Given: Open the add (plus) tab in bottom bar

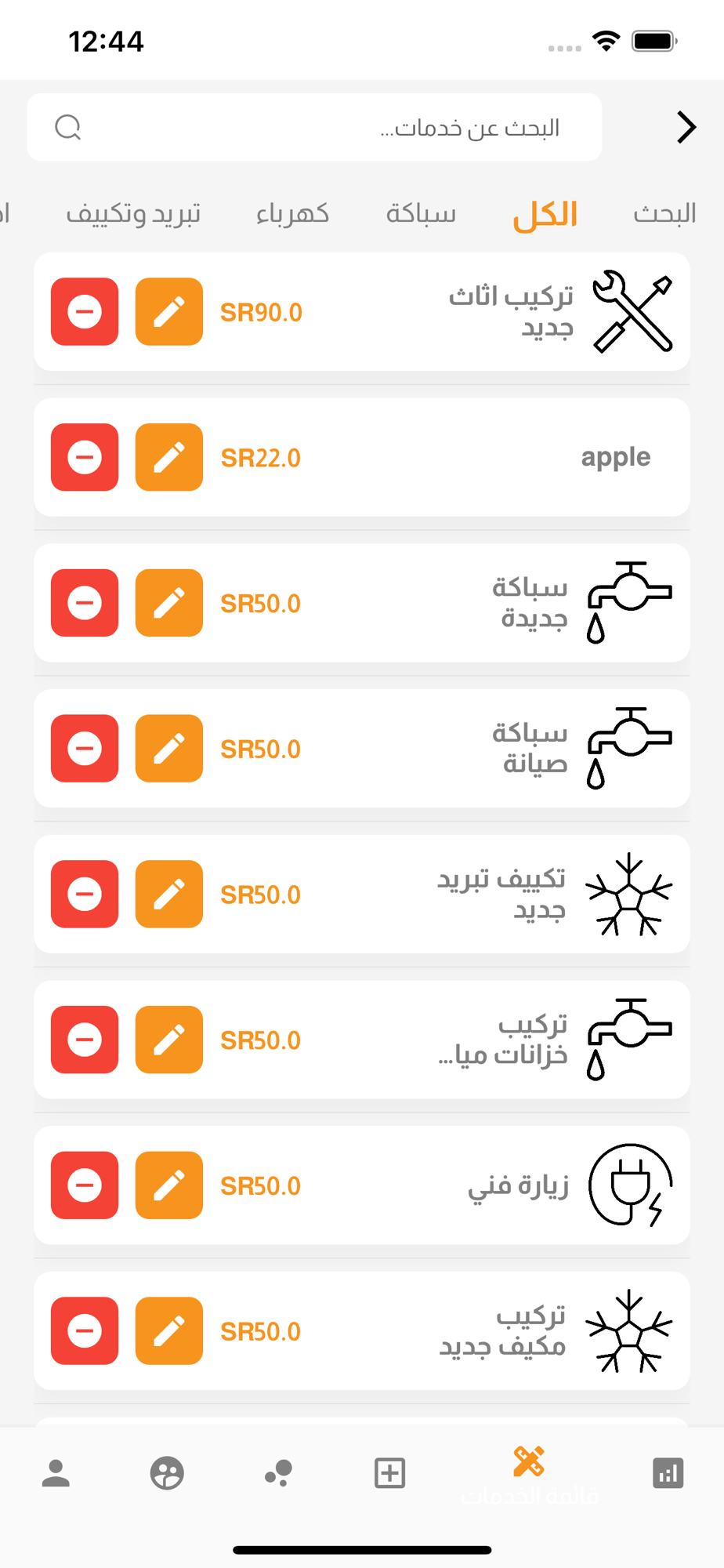Looking at the screenshot, I should pyautogui.click(x=389, y=1473).
